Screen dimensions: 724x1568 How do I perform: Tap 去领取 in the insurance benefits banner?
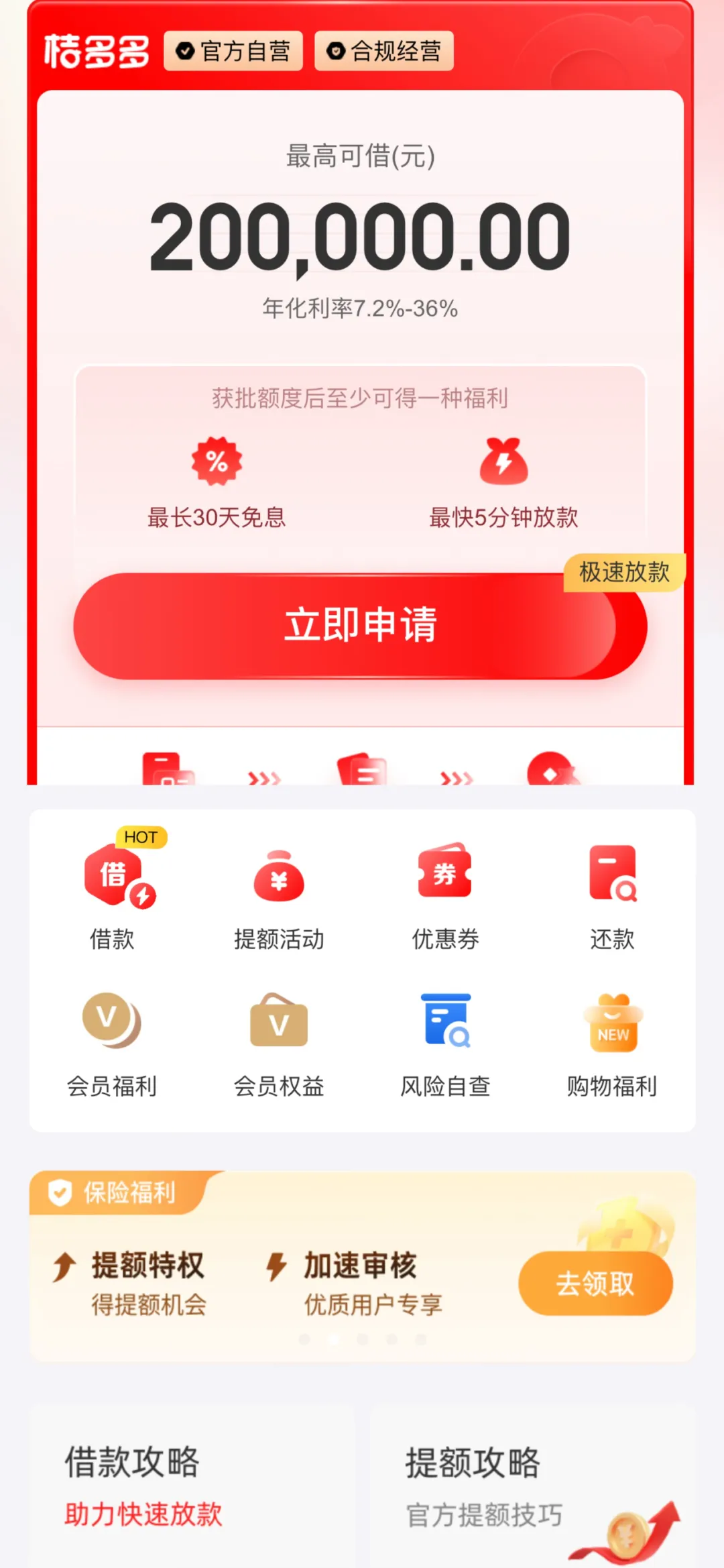(595, 1284)
